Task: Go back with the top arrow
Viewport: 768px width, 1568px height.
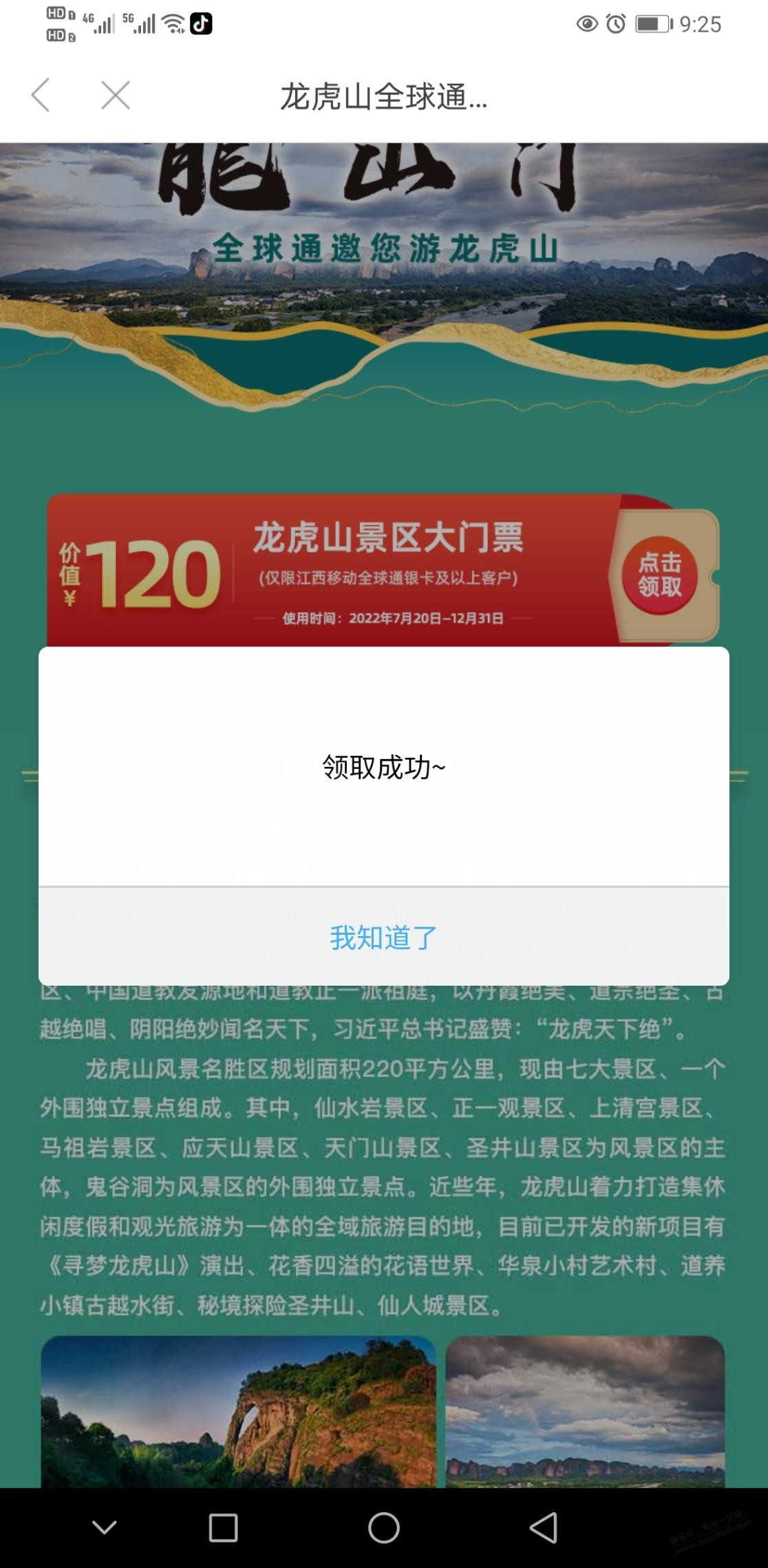Action: (41, 95)
